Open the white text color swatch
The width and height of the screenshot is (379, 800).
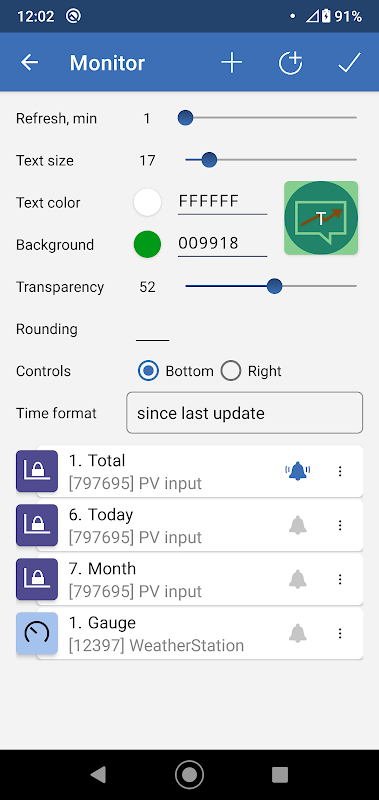tap(147, 202)
